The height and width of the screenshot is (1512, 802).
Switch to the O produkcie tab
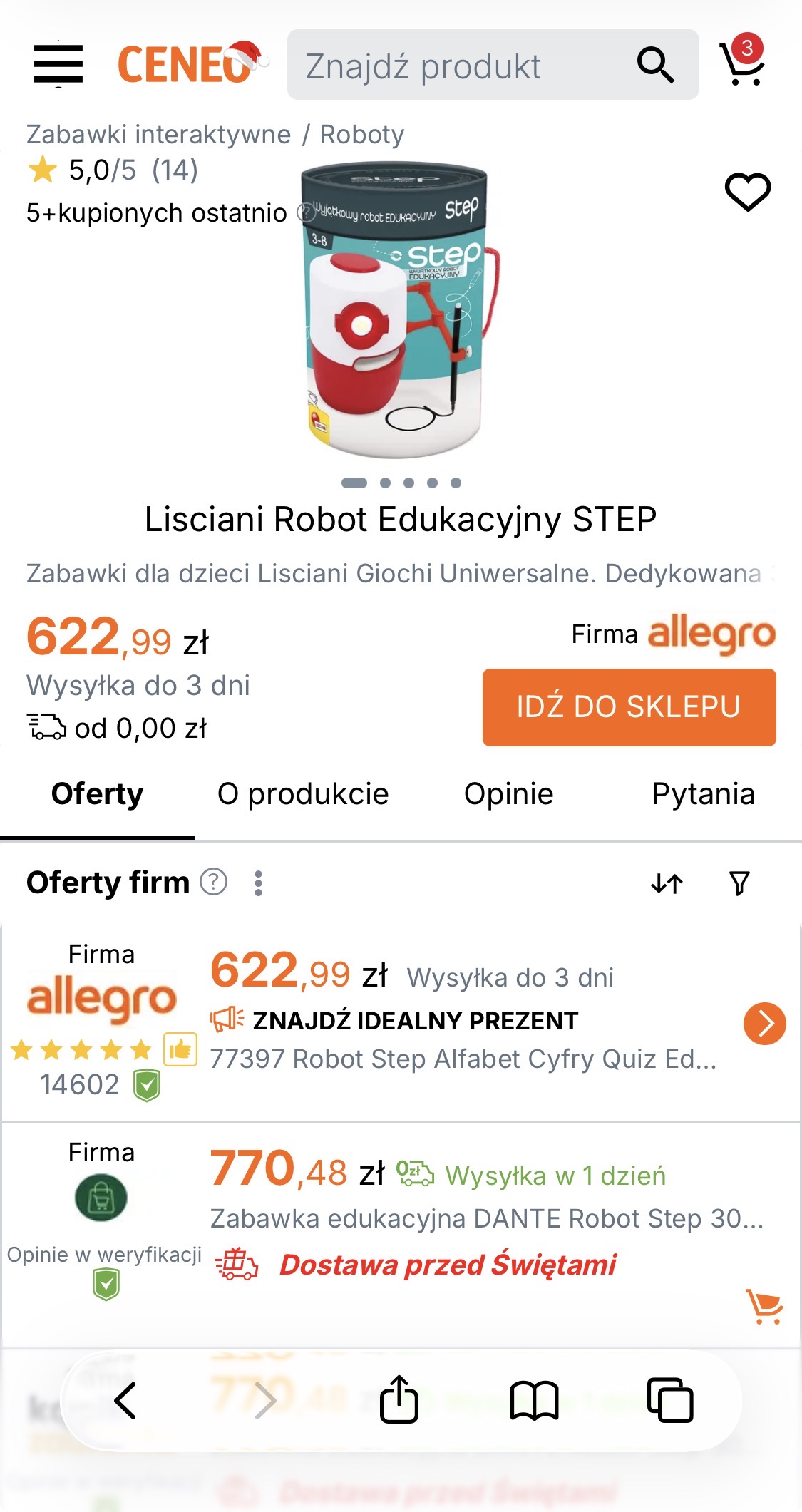(x=303, y=794)
